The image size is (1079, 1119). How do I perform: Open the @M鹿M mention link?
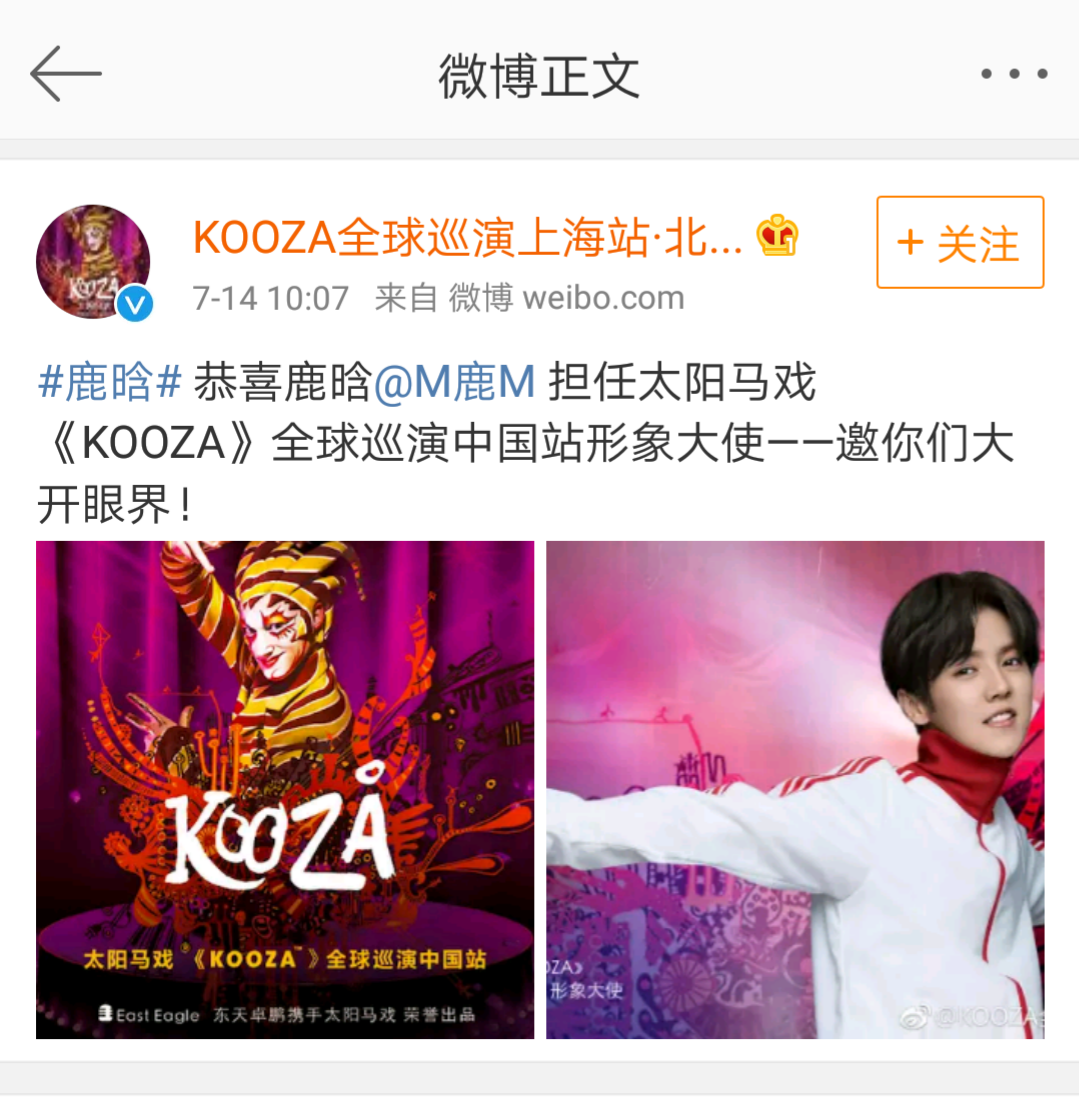click(454, 382)
